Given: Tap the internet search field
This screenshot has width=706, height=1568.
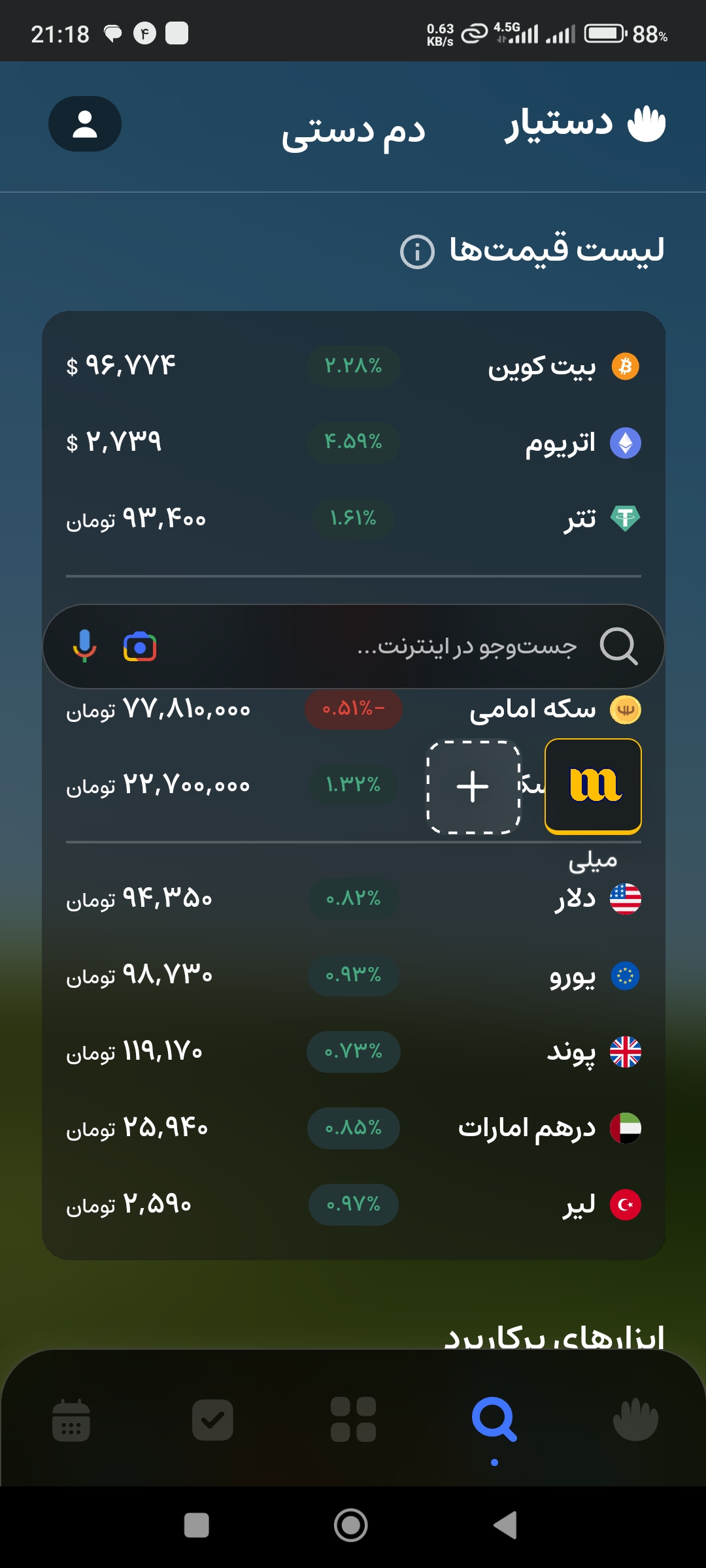Looking at the screenshot, I should coord(418,646).
